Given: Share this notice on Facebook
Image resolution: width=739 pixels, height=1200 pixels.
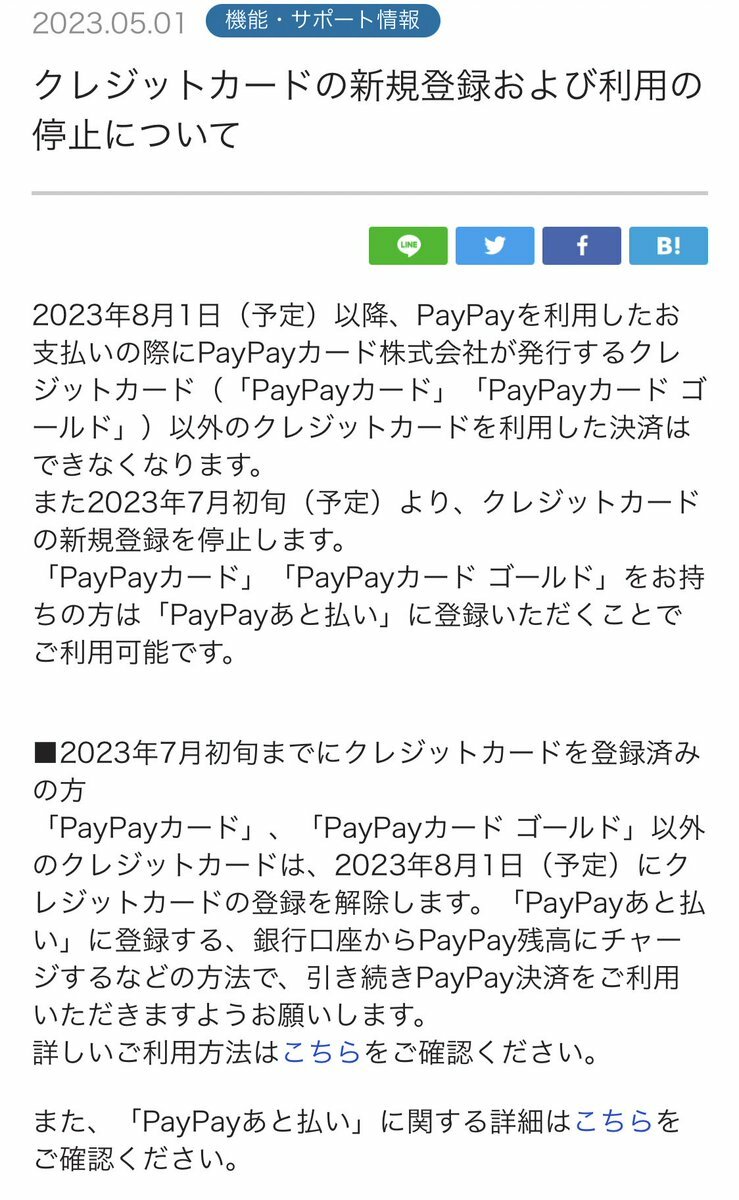Looking at the screenshot, I should tap(582, 246).
